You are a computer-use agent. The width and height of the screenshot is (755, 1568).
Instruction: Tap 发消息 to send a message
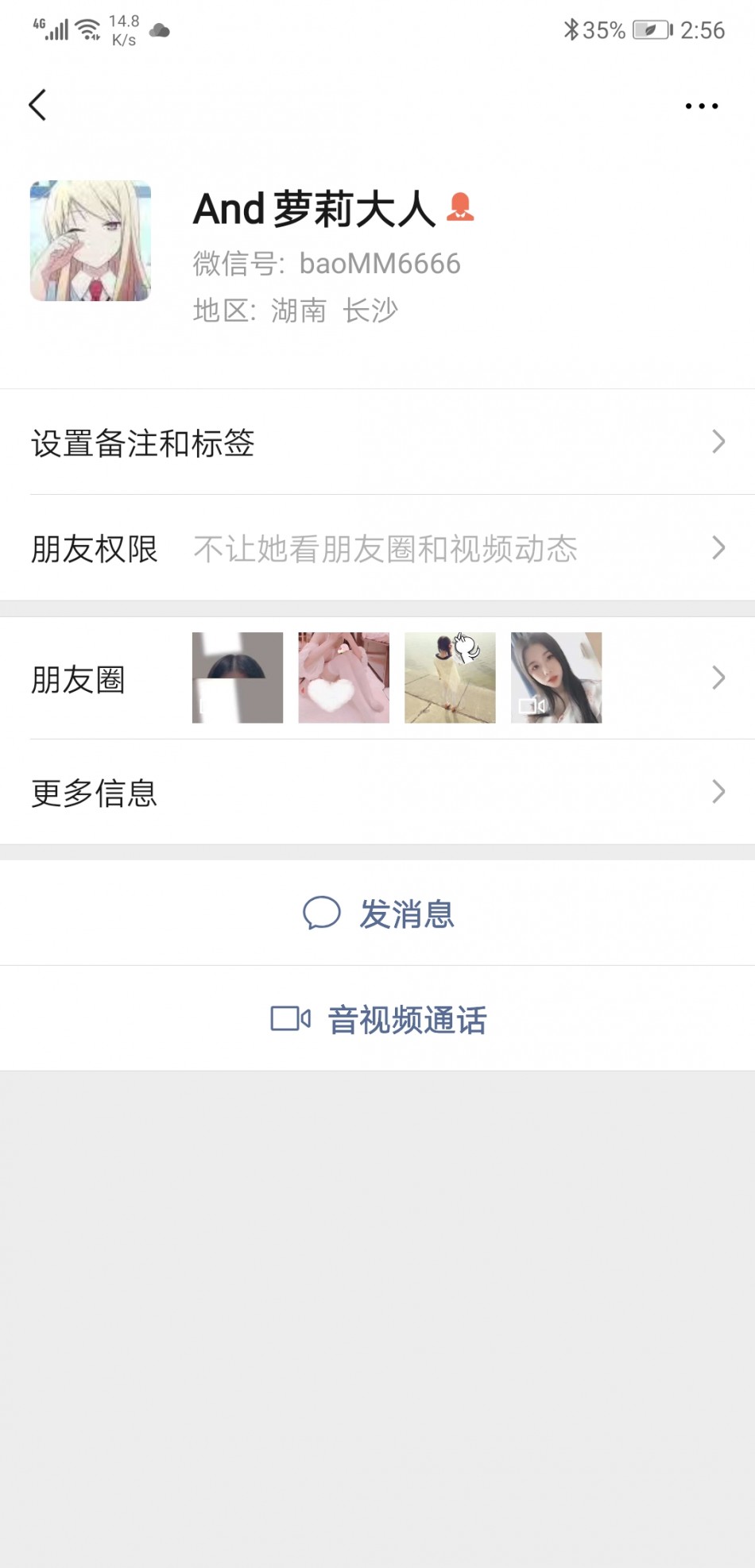point(377,913)
